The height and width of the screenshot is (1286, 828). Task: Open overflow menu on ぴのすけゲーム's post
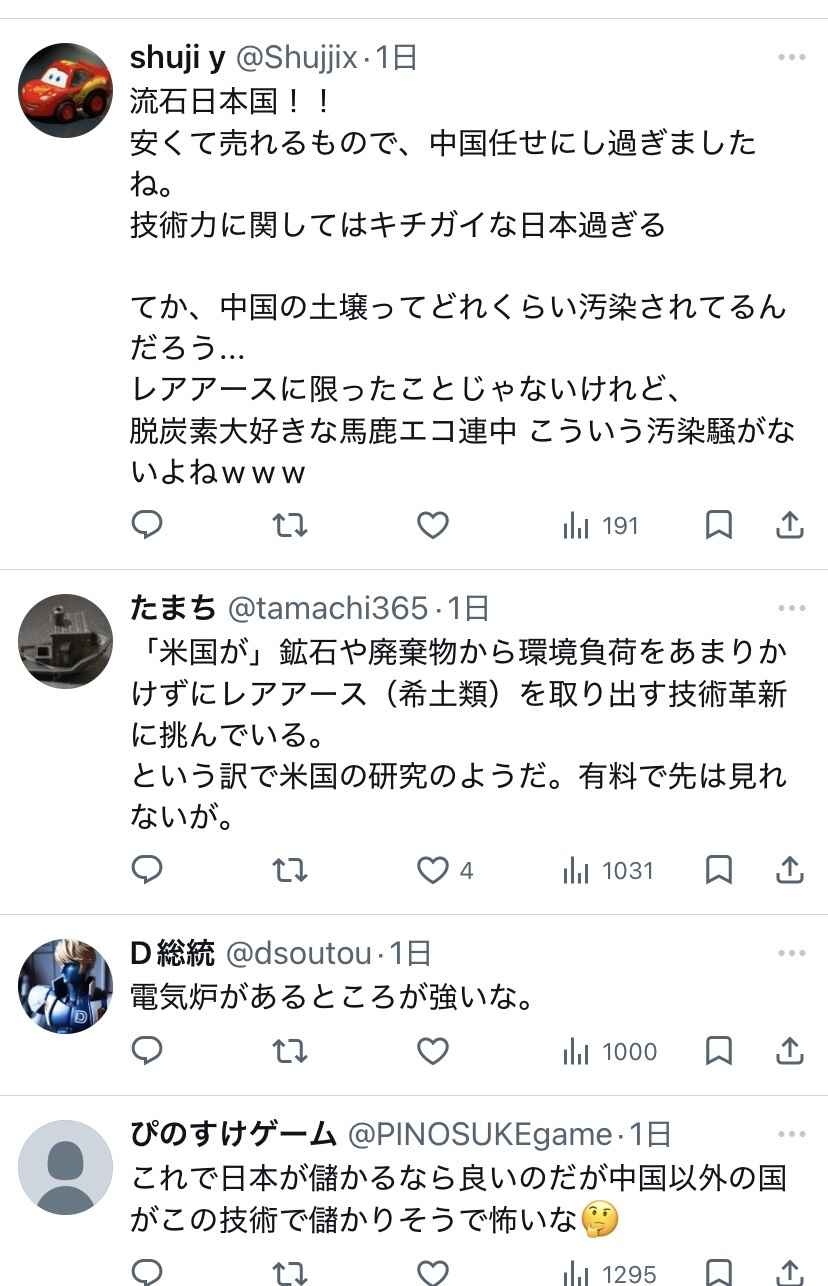click(x=791, y=1134)
